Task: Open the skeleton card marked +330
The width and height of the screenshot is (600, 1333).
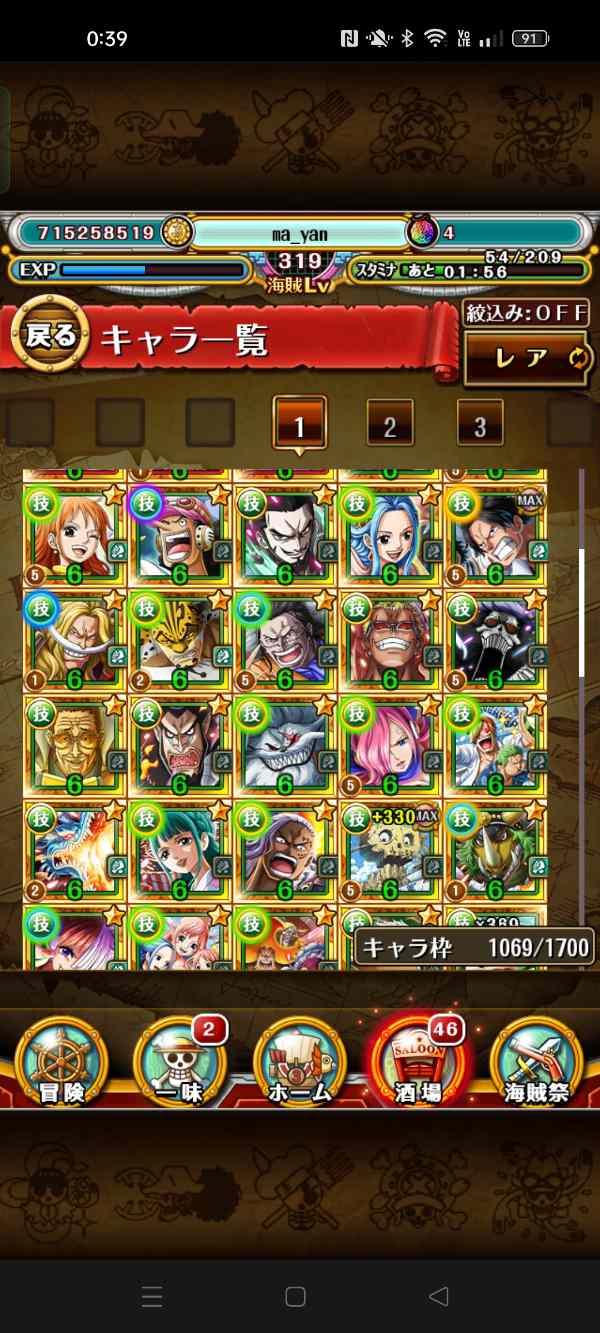Action: (x=390, y=850)
